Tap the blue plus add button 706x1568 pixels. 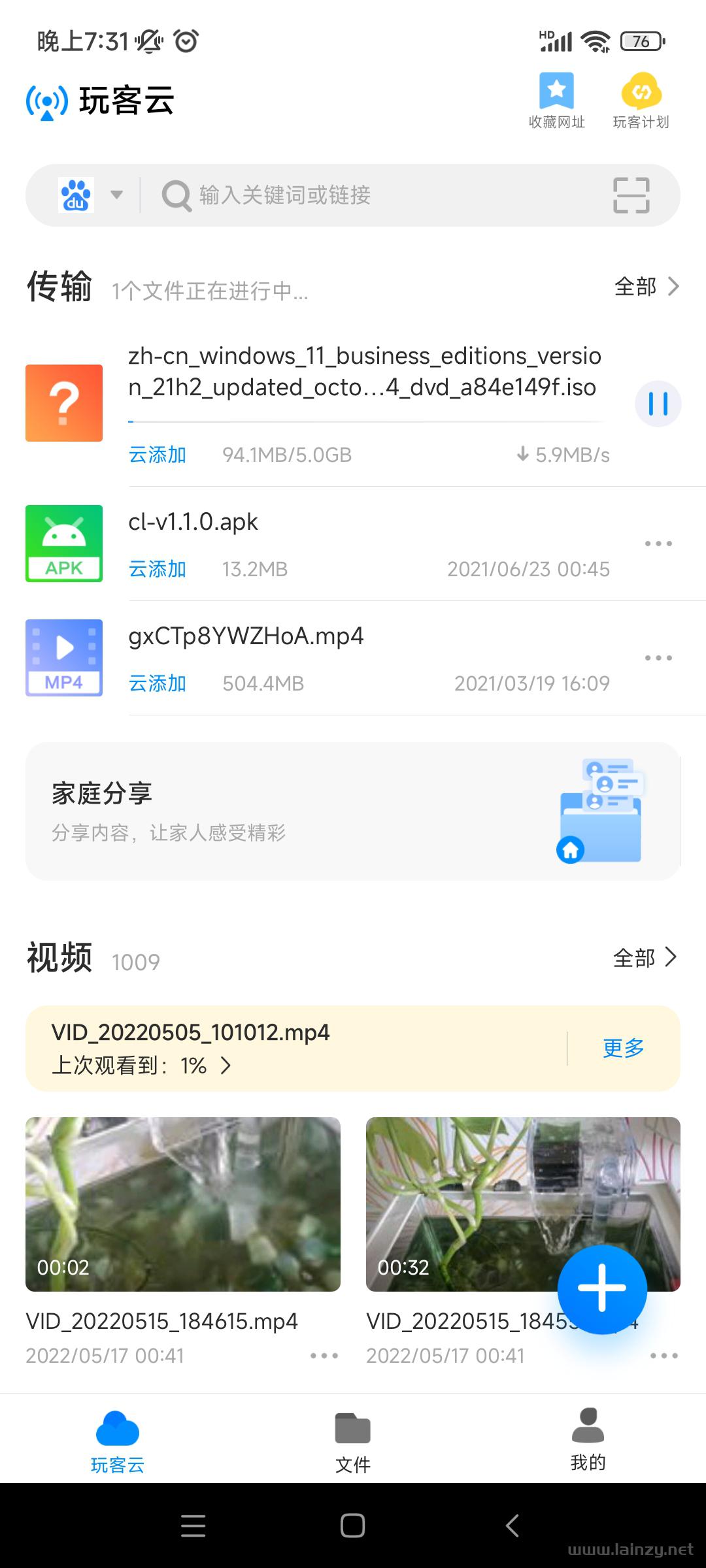click(x=601, y=1289)
